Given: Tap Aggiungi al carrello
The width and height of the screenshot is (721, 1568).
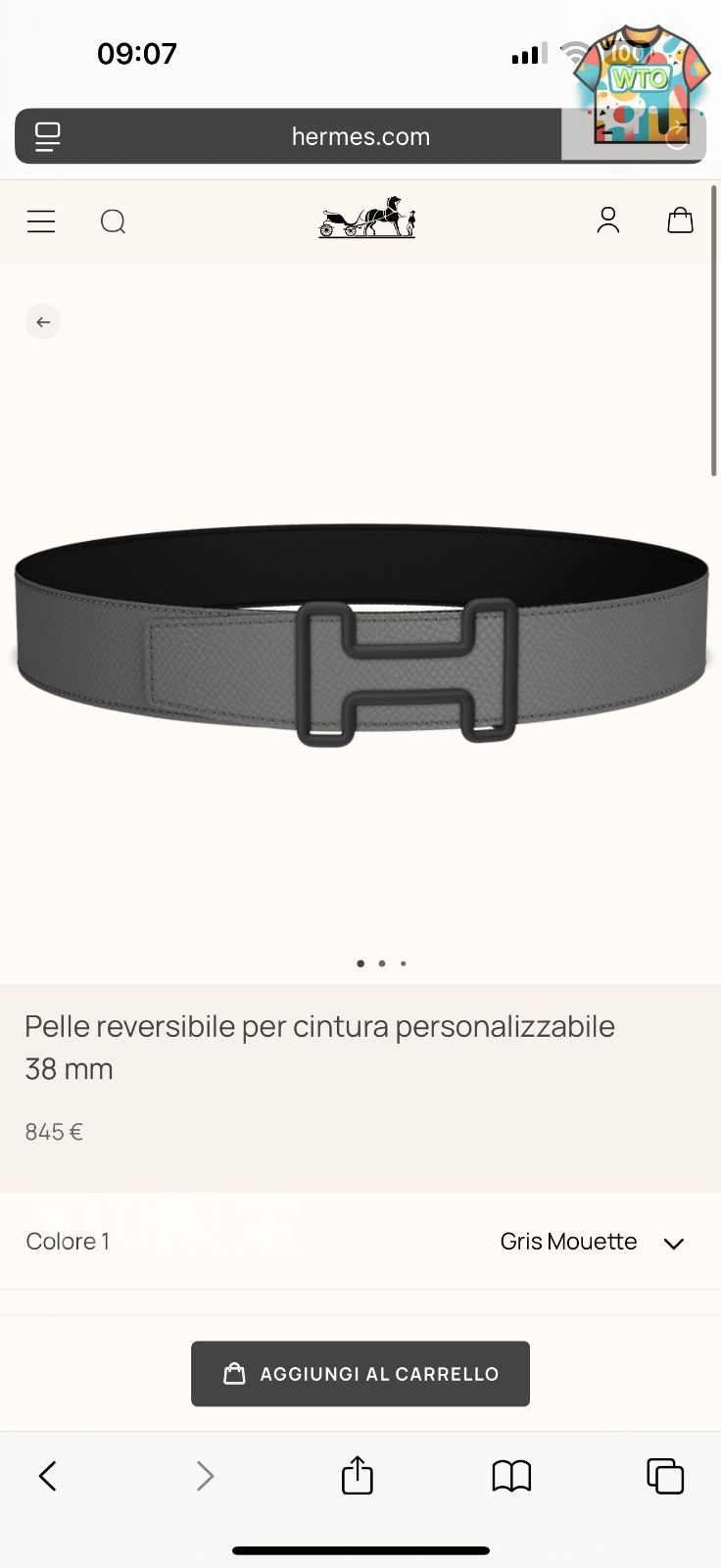Looking at the screenshot, I should pos(360,1373).
